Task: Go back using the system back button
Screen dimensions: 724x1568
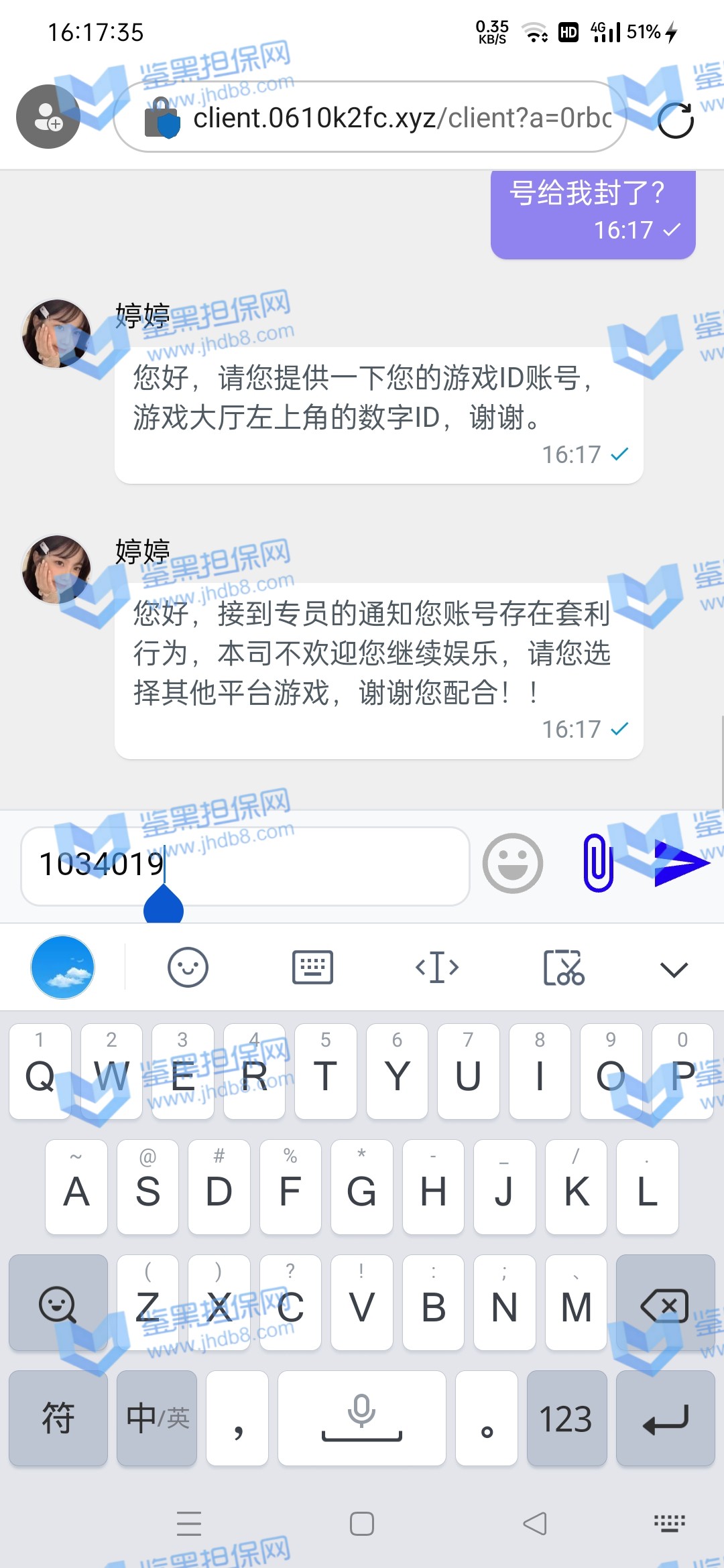Action: coord(534,1524)
